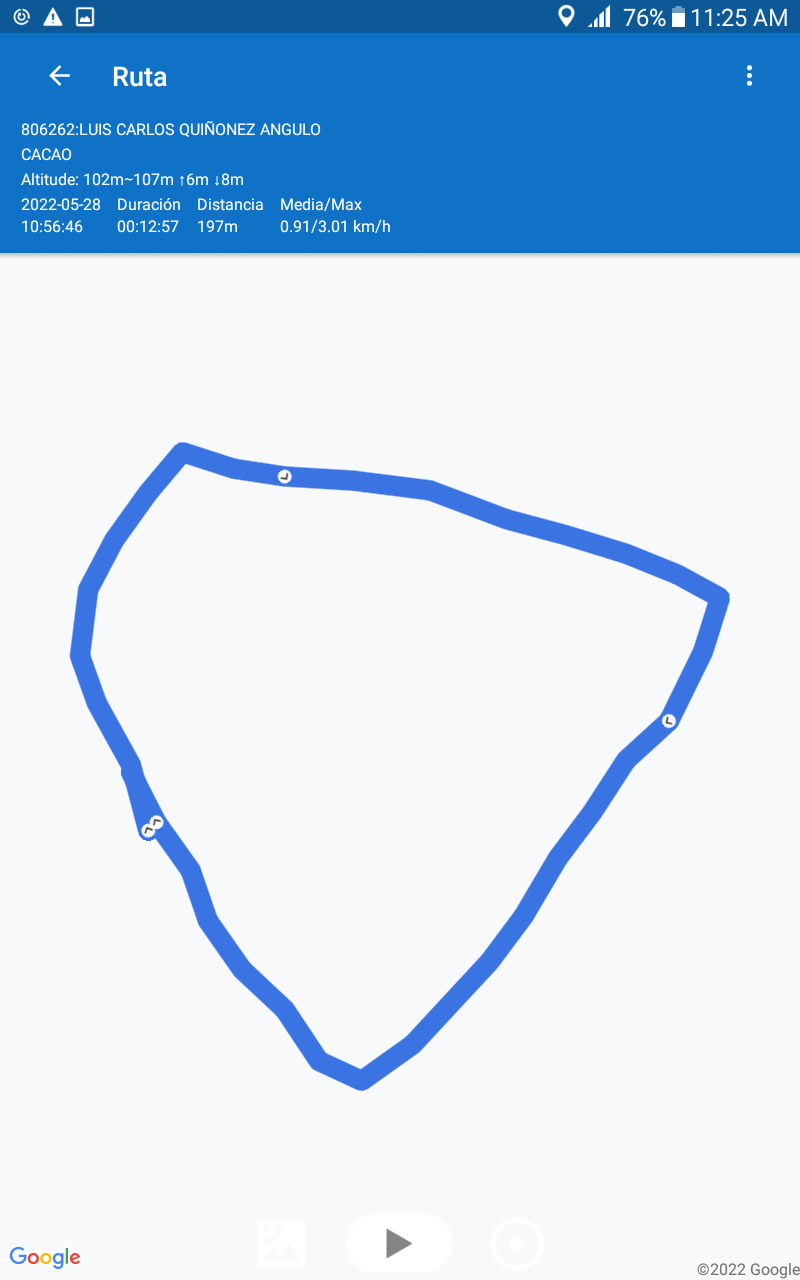Open the overflow menu

(x=749, y=76)
